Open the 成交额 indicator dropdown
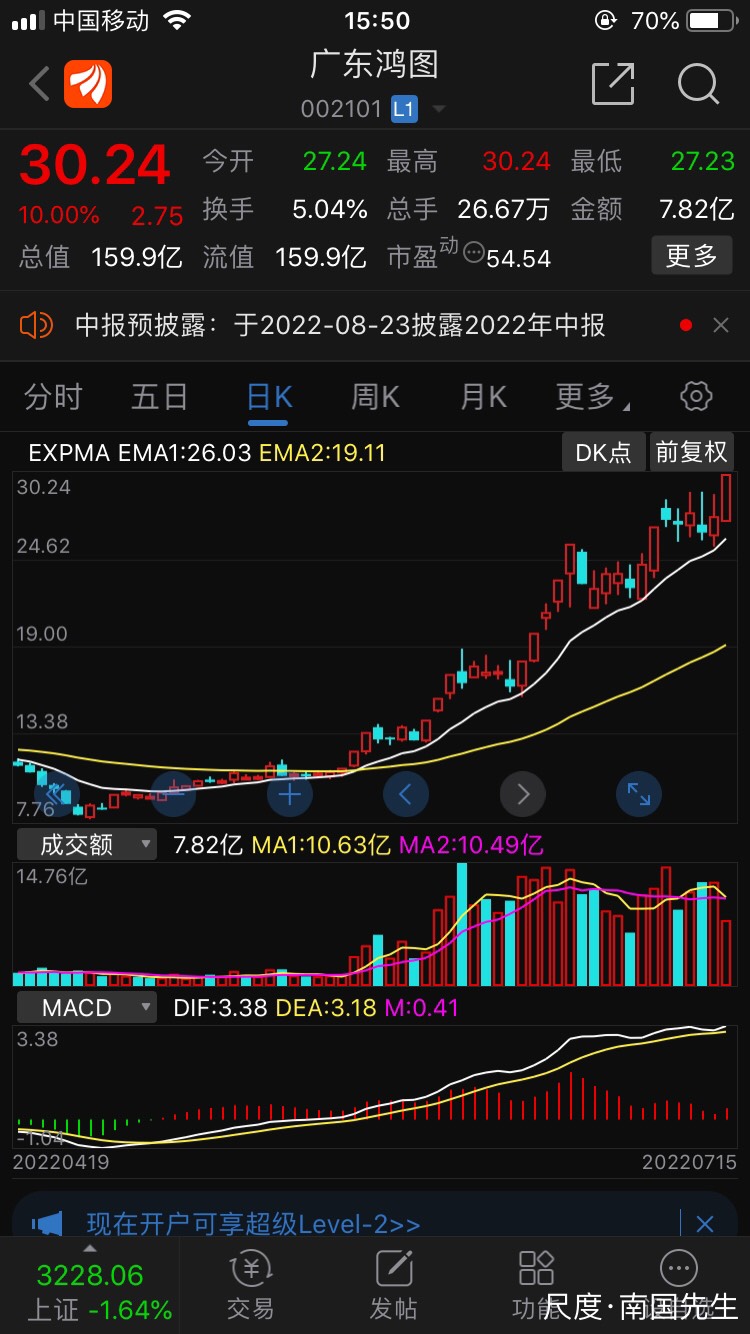Viewport: 750px width, 1334px height. click(85, 844)
